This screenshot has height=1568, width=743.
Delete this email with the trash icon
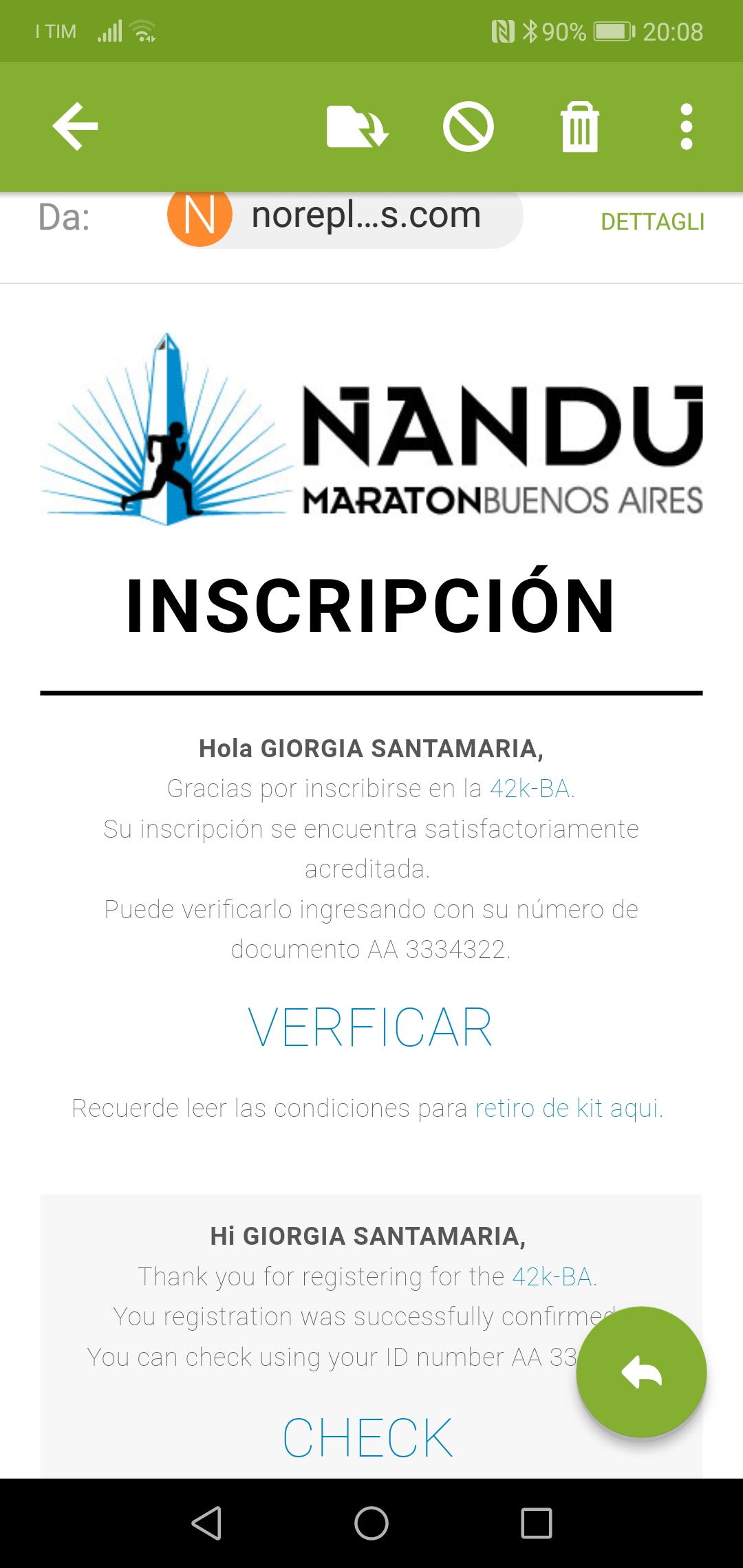580,127
